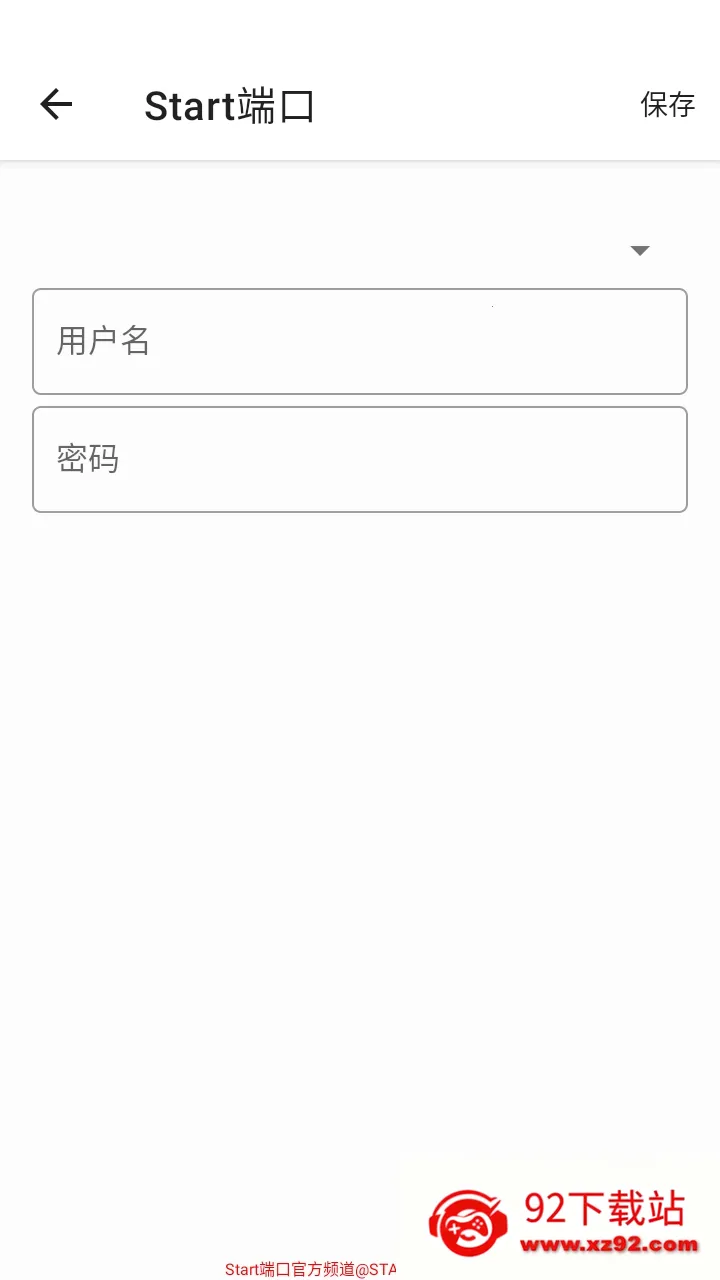Focus the 用户名 input field
Image resolution: width=720 pixels, height=1280 pixels.
tap(360, 341)
